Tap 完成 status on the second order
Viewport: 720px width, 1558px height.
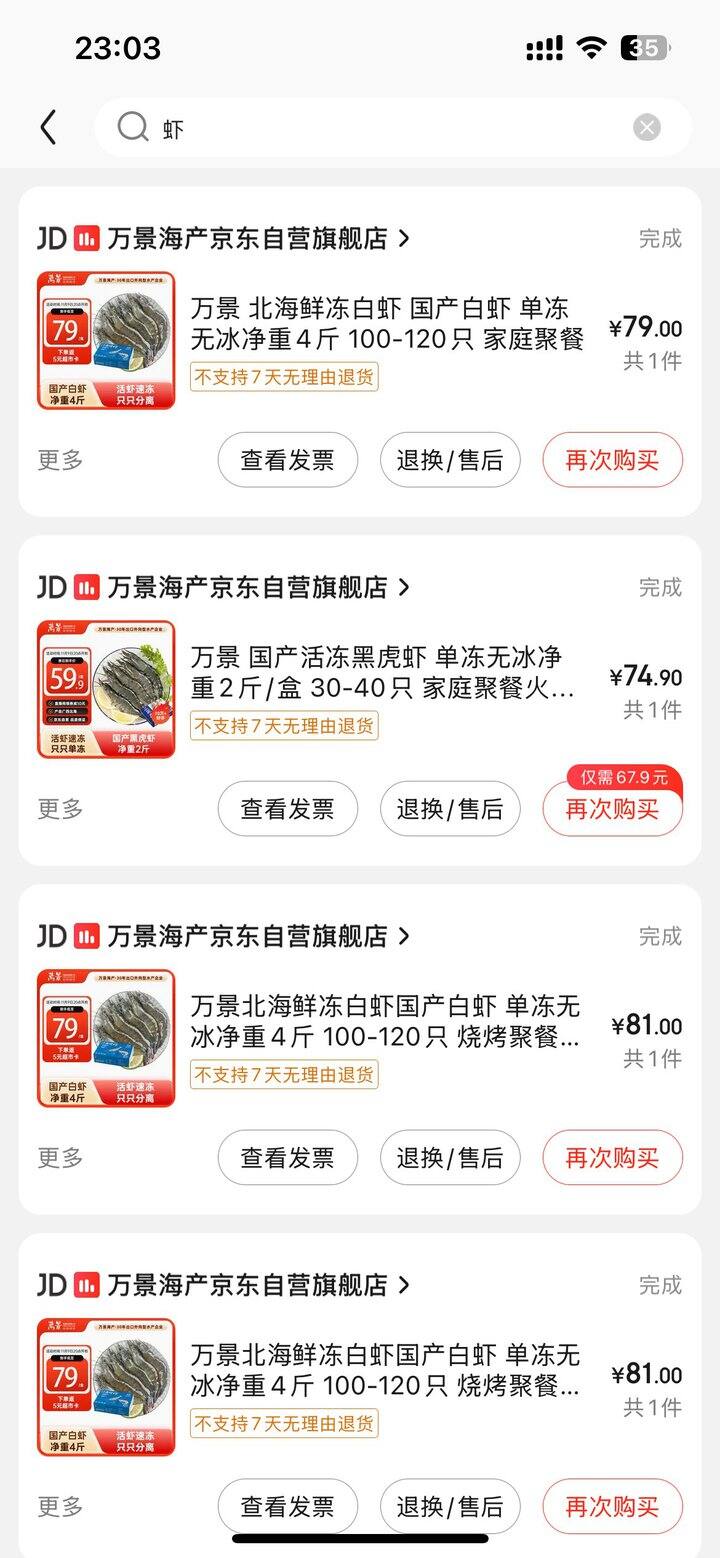tap(660, 587)
